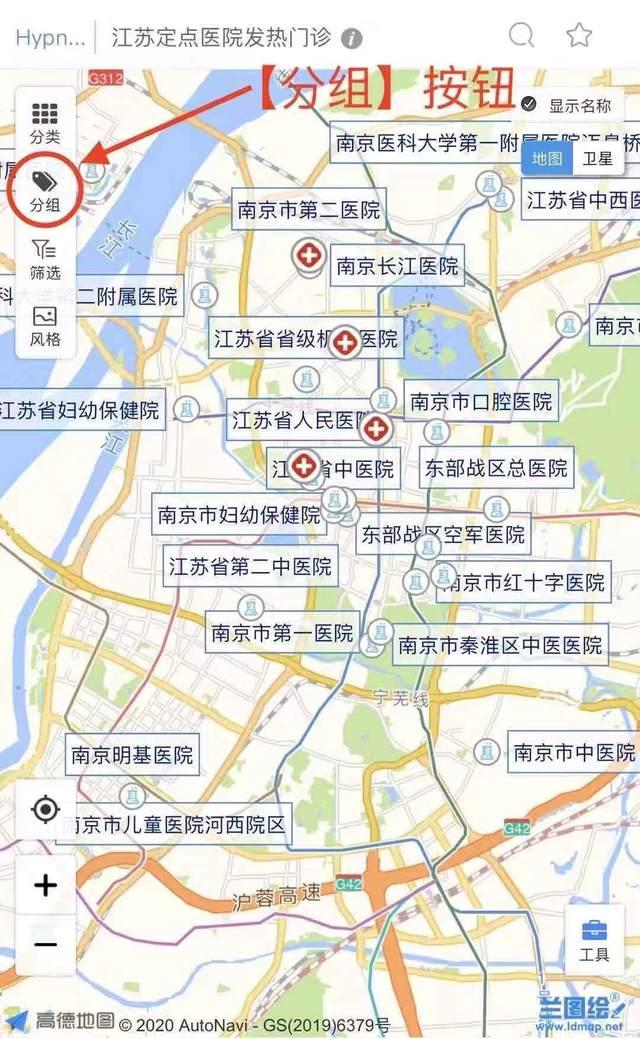The width and height of the screenshot is (640, 1039).
Task: Favorite this map with the star icon
Action: [x=579, y=34]
